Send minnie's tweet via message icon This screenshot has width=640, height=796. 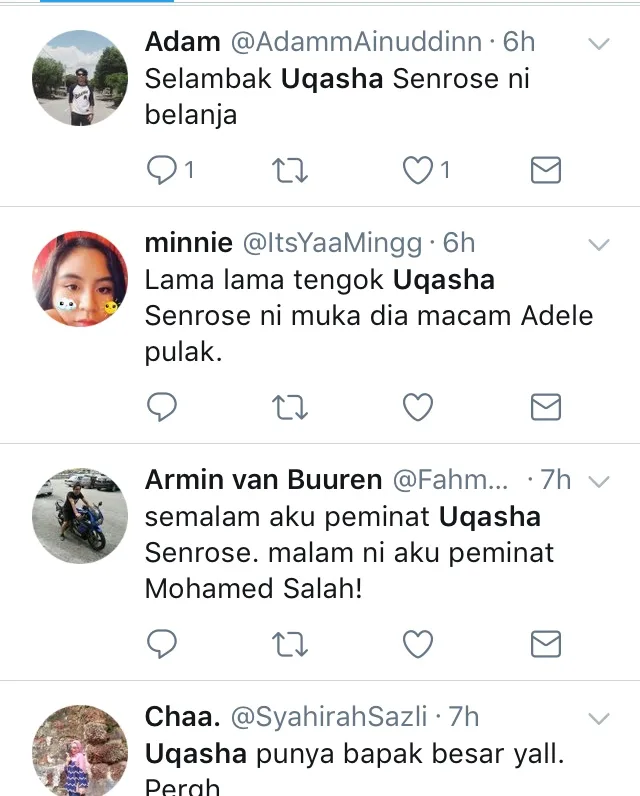coord(545,407)
